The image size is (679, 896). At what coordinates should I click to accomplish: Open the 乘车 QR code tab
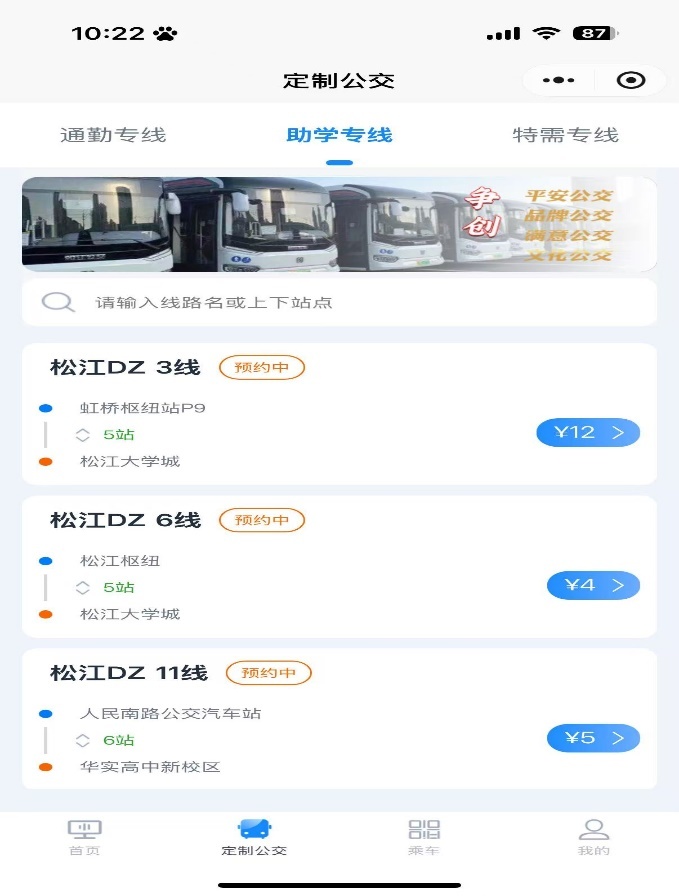424,837
